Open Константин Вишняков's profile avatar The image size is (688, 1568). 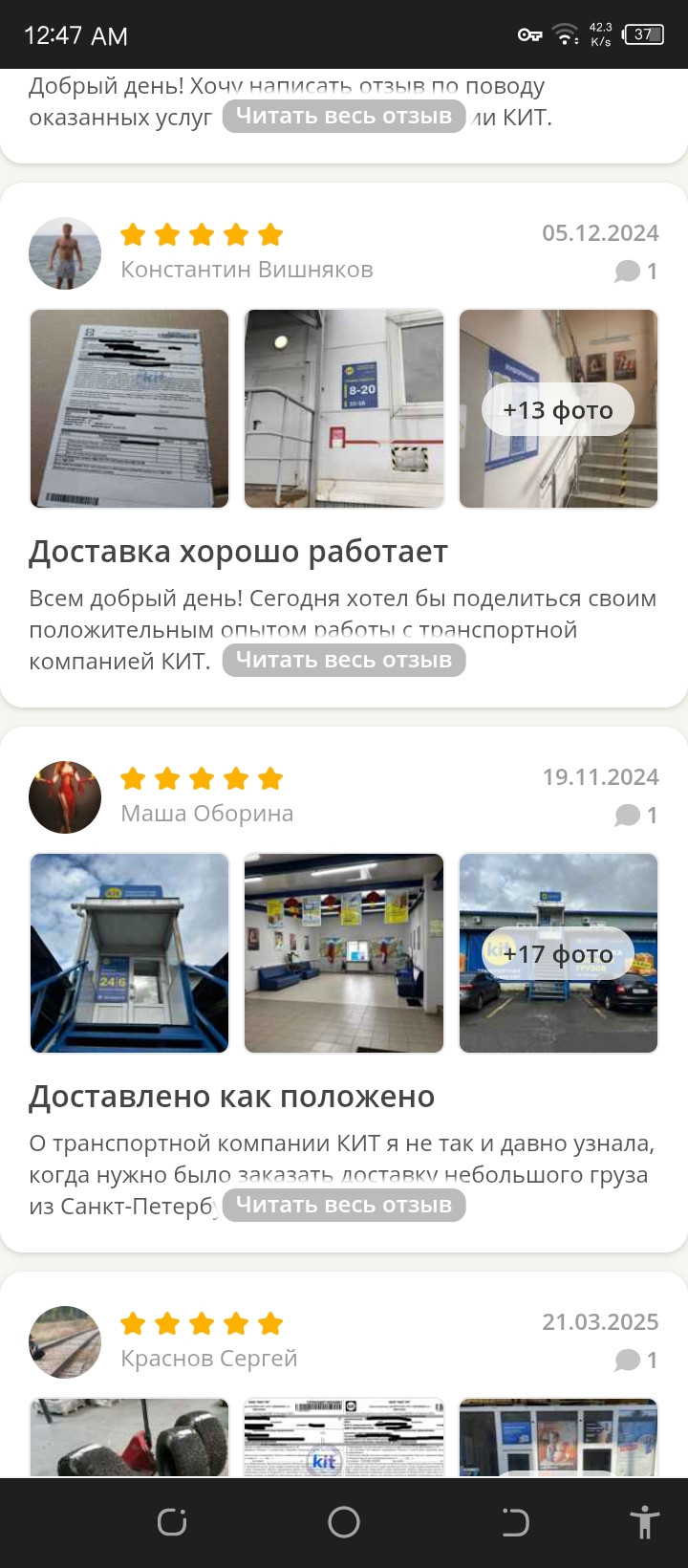65,253
